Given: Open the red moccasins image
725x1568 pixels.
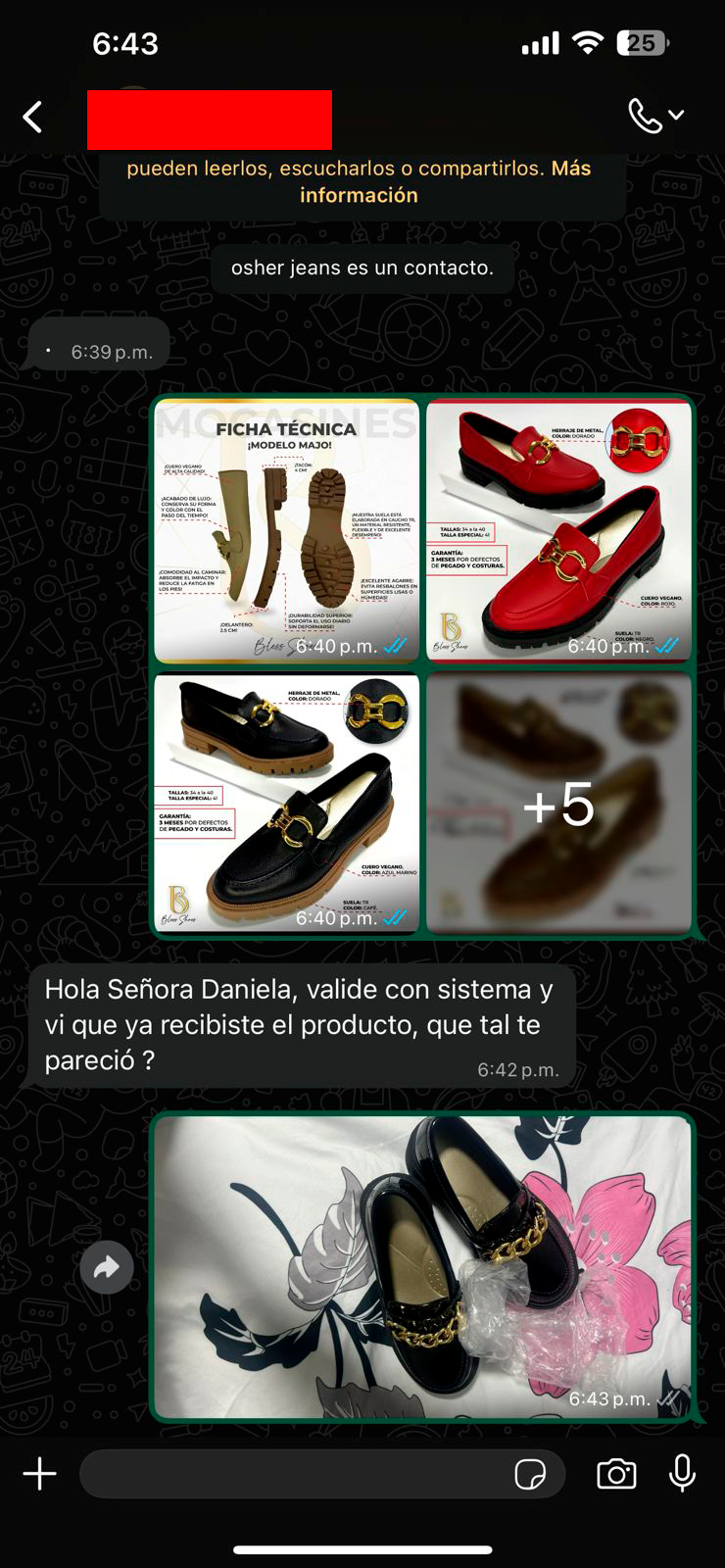Looking at the screenshot, I should (558, 530).
